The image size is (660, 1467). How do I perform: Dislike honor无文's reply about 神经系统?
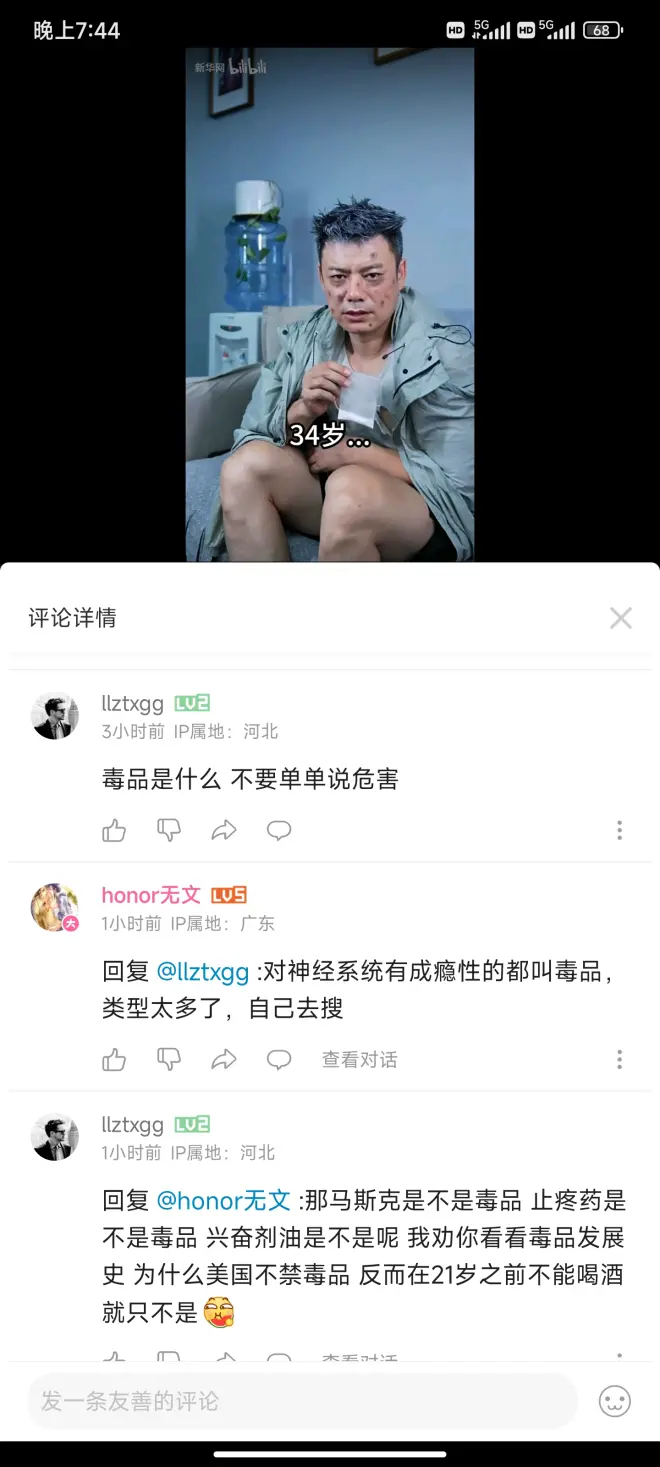(169, 1059)
